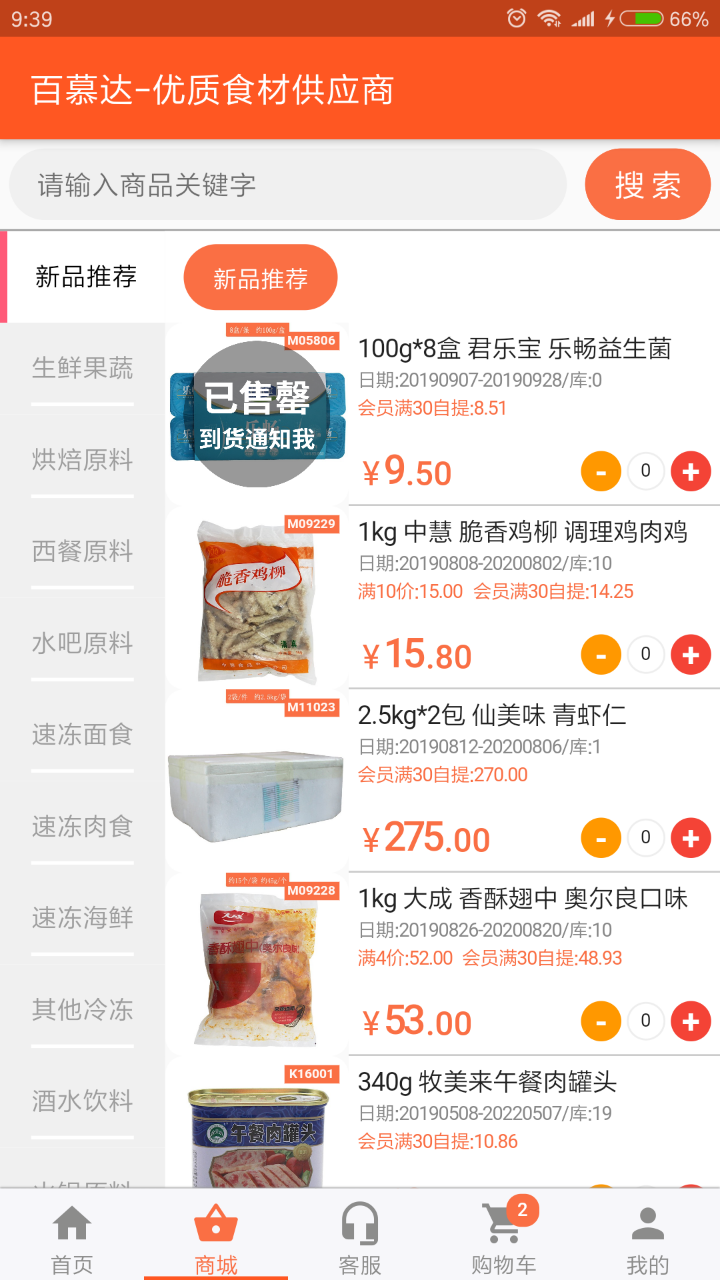Select the 烘焙原料 category
Image resolution: width=720 pixels, height=1280 pixels.
tap(82, 460)
